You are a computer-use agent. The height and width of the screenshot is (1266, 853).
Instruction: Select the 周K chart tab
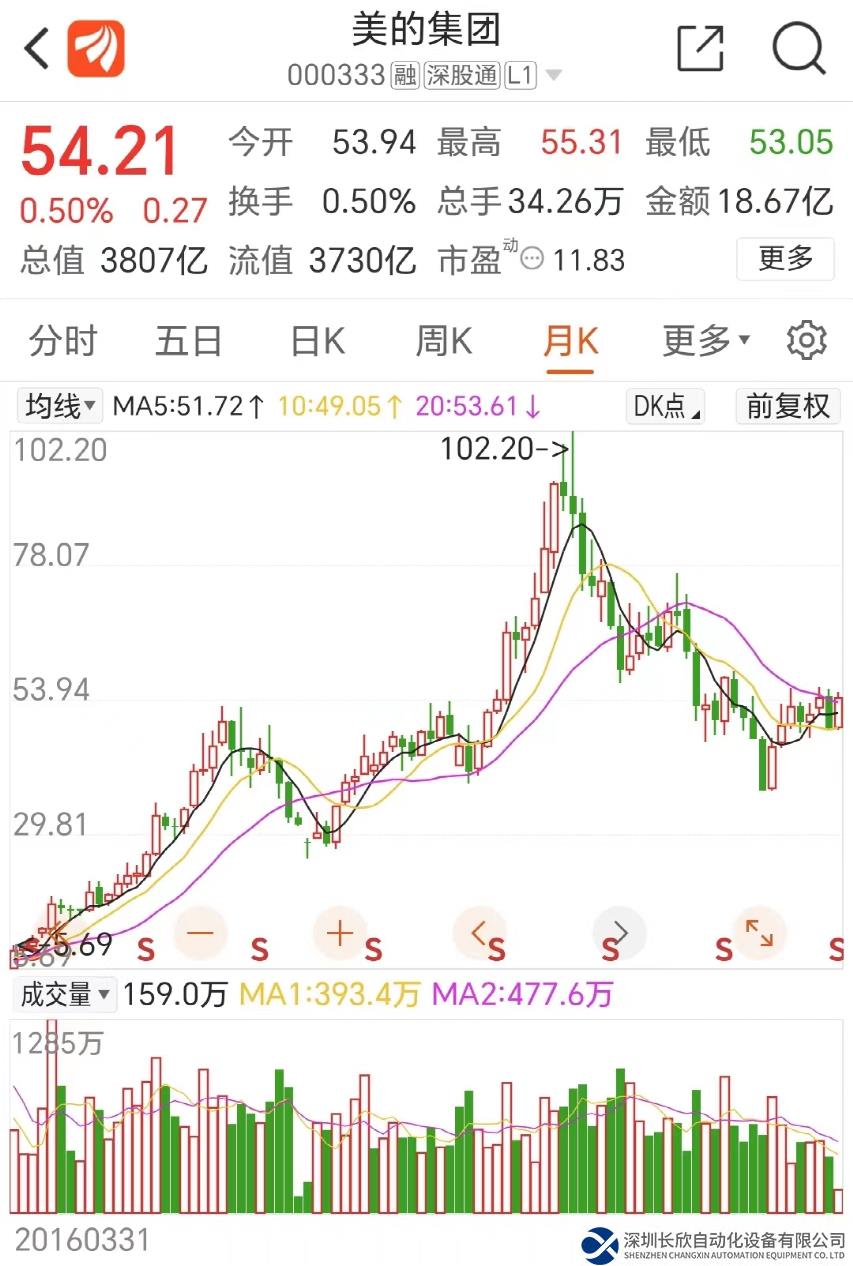443,342
